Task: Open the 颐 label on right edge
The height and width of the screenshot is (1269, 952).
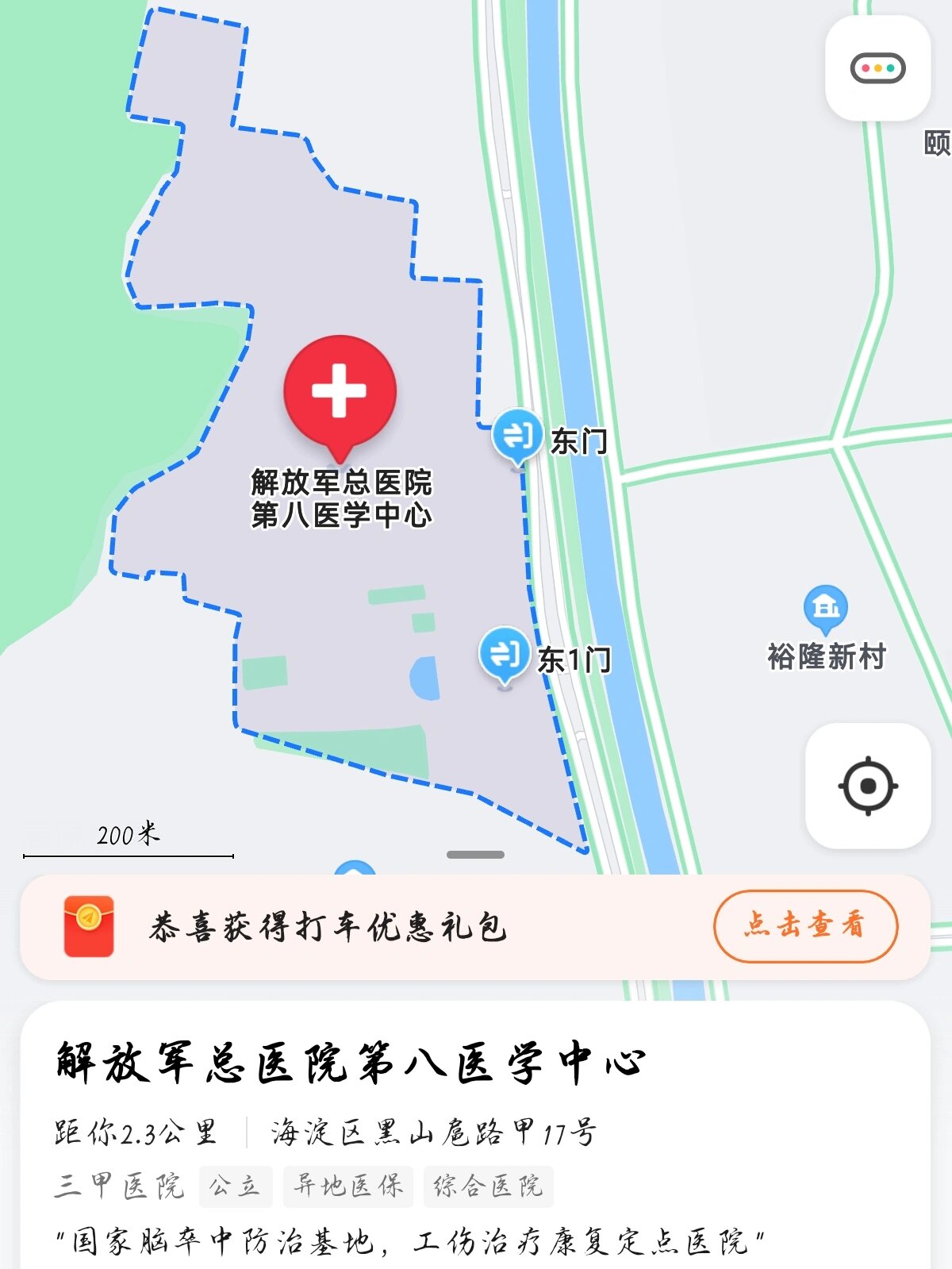Action: coord(939,141)
